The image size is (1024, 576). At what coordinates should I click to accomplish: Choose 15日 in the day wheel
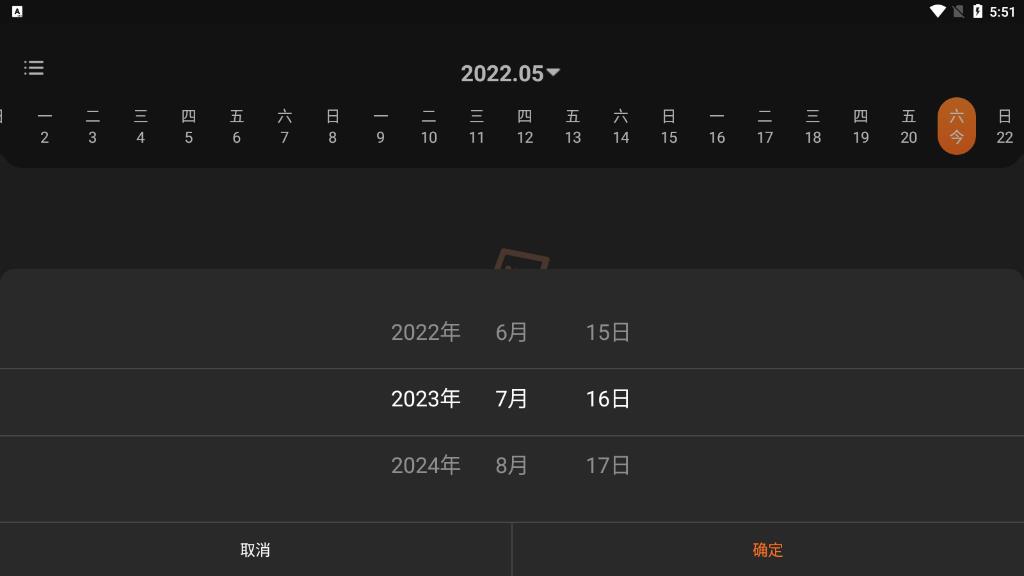point(607,332)
